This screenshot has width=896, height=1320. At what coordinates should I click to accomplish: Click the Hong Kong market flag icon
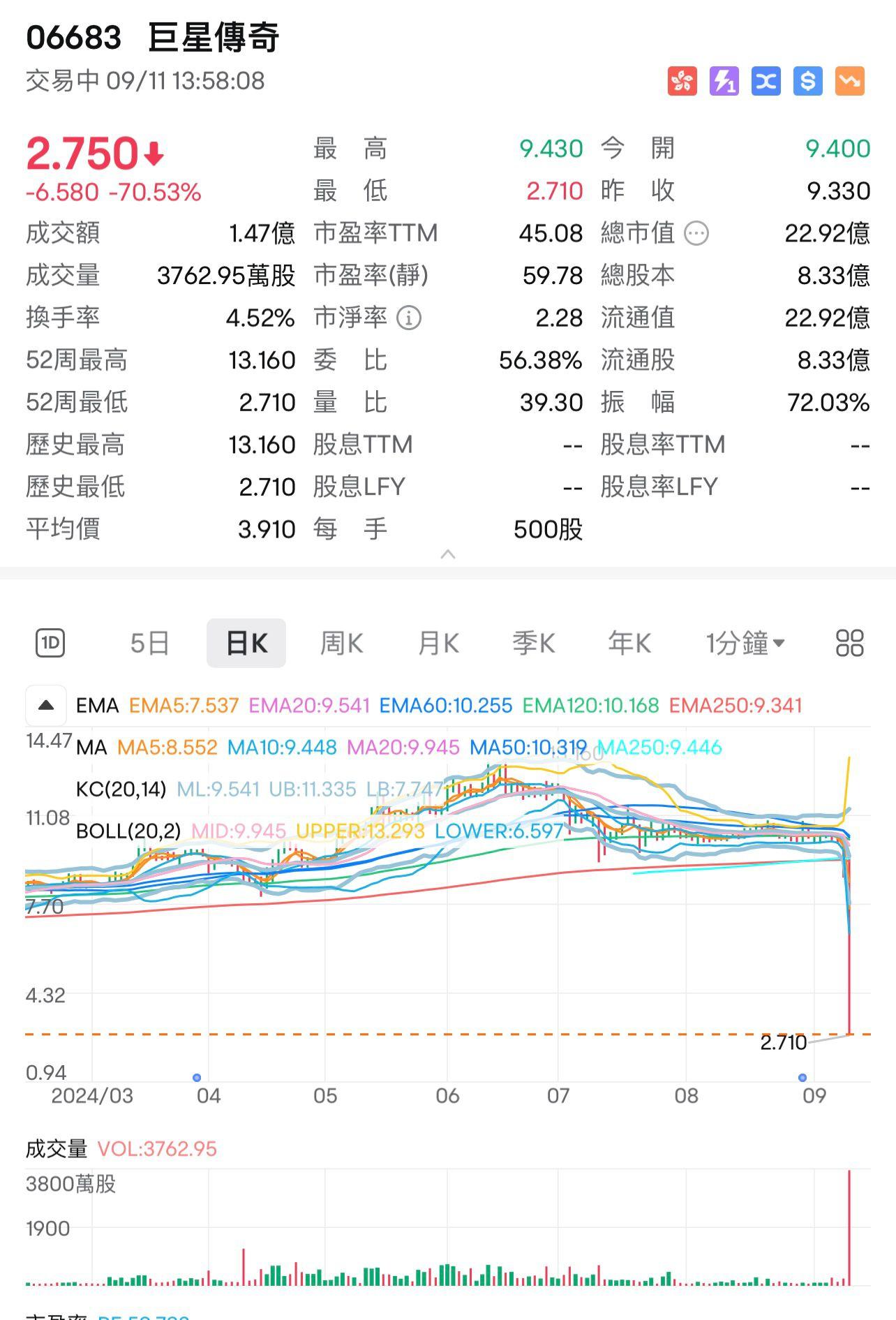(x=682, y=82)
